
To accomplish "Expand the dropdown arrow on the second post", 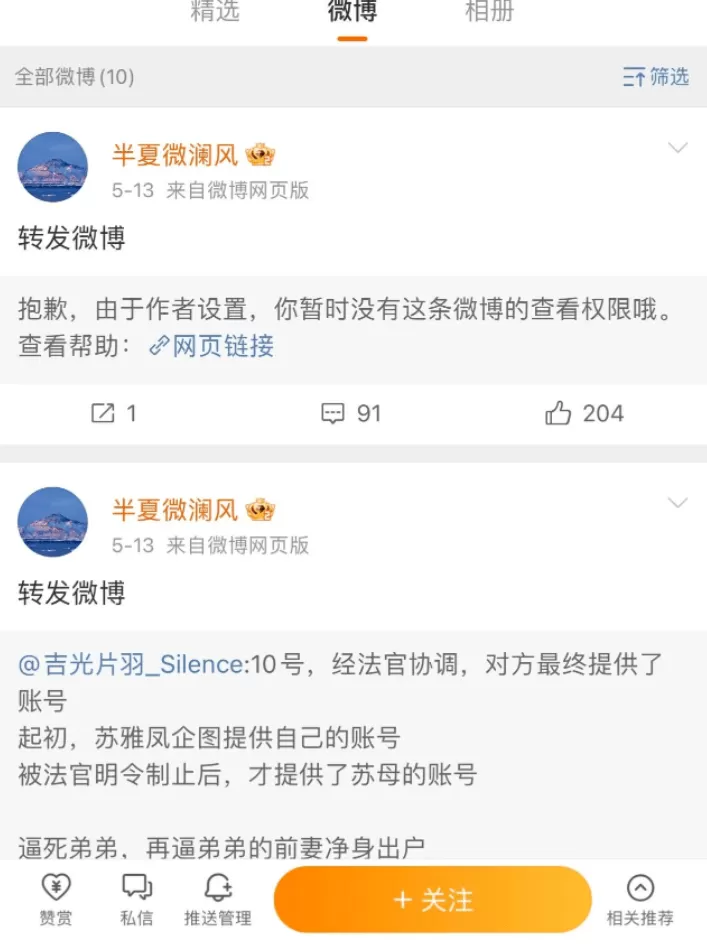I will [678, 503].
